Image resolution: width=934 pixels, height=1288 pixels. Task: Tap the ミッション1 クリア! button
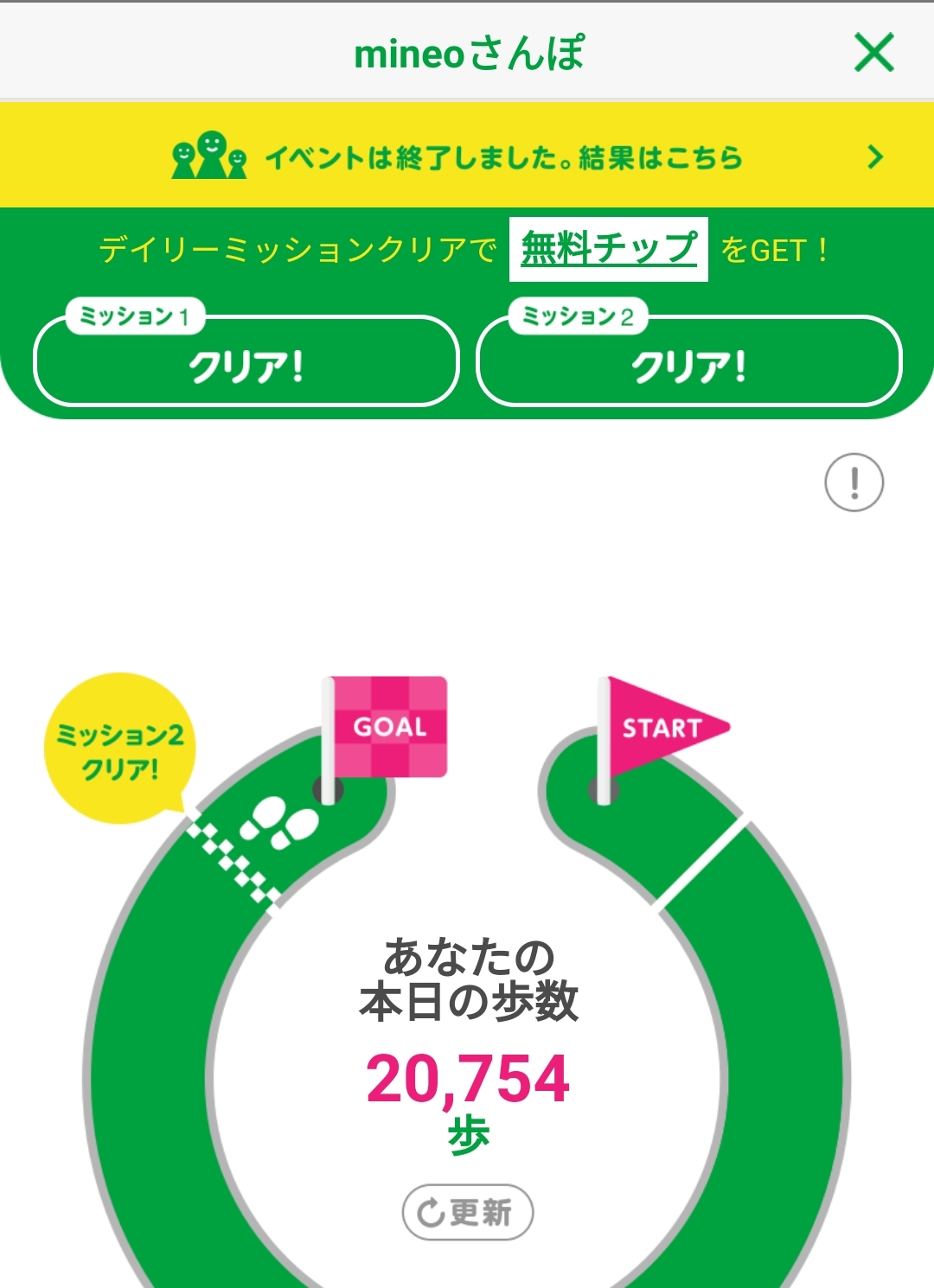[x=246, y=360]
